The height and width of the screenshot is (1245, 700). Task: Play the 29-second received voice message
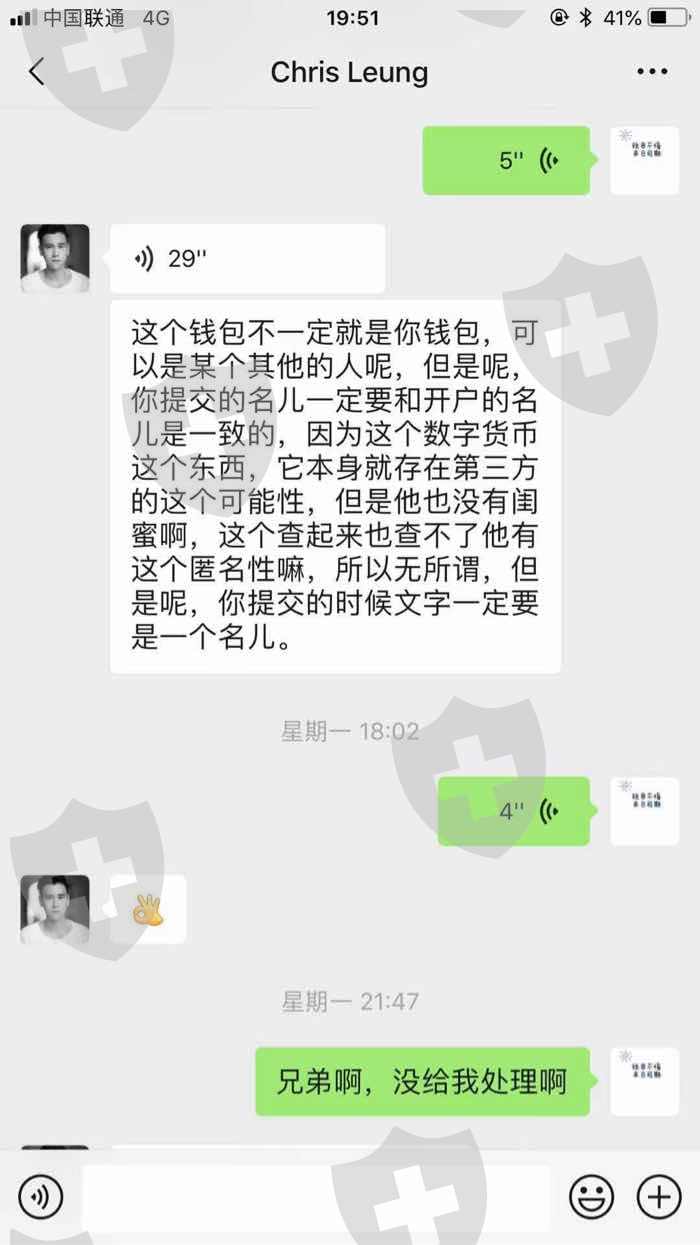coord(247,258)
